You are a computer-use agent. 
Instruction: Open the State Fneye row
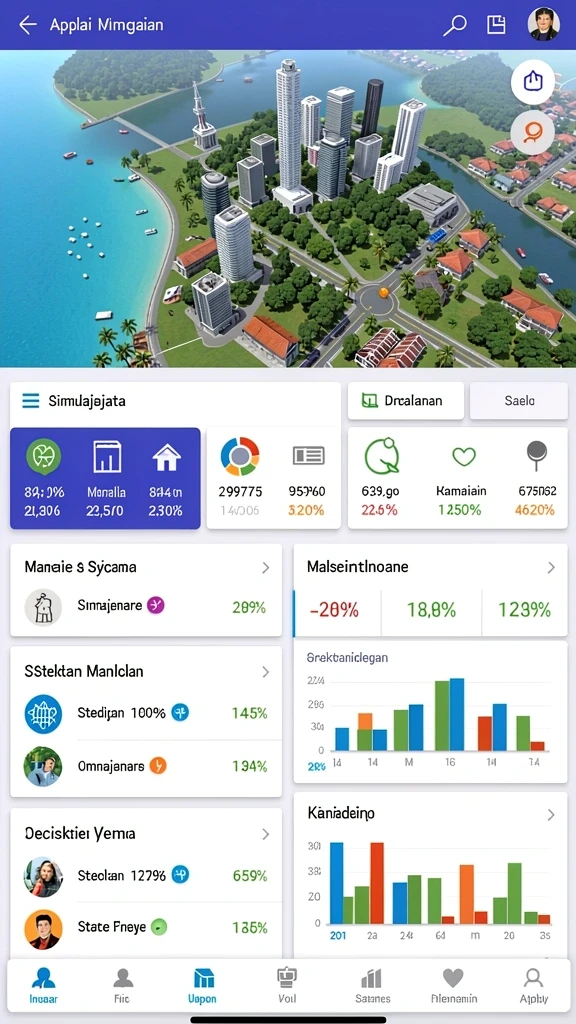[x=146, y=927]
